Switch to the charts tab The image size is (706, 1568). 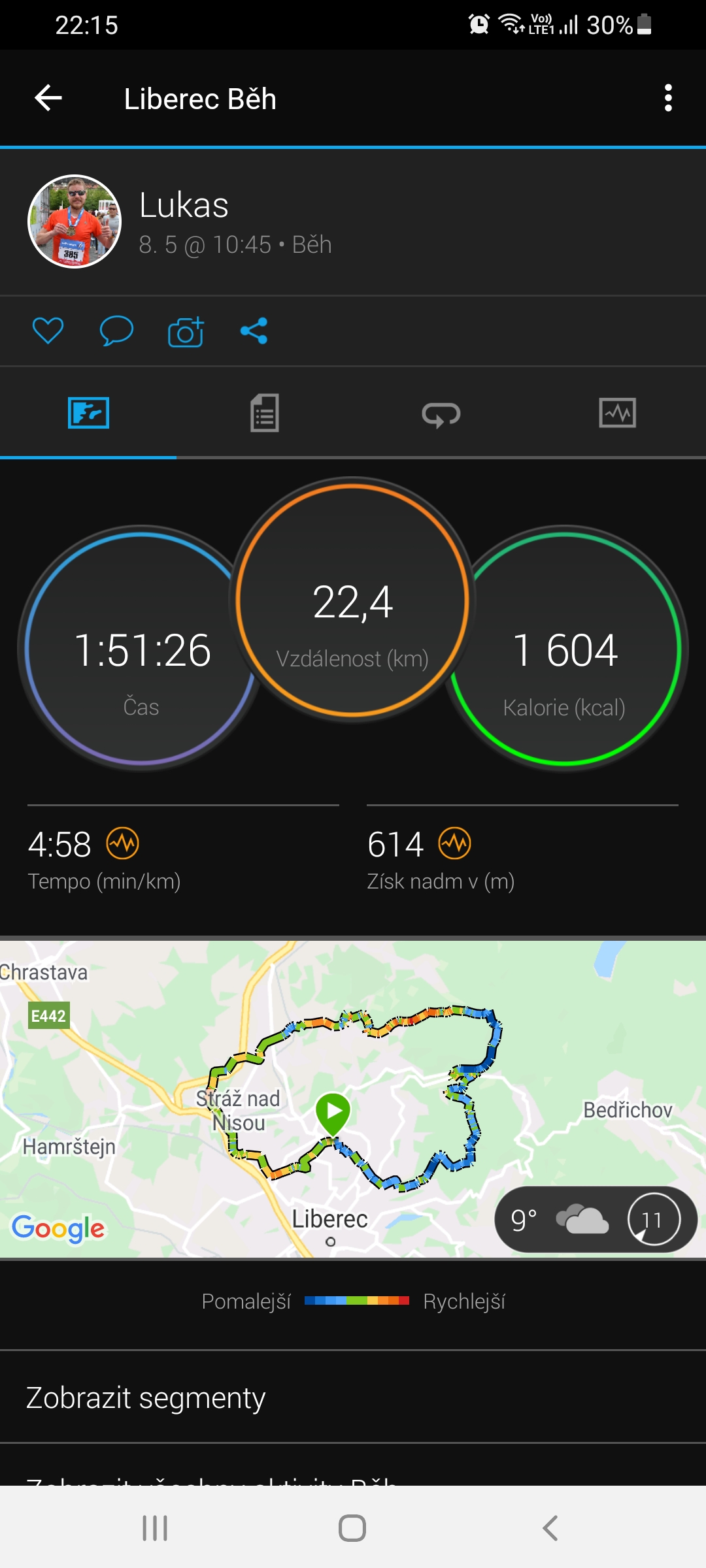(x=618, y=413)
